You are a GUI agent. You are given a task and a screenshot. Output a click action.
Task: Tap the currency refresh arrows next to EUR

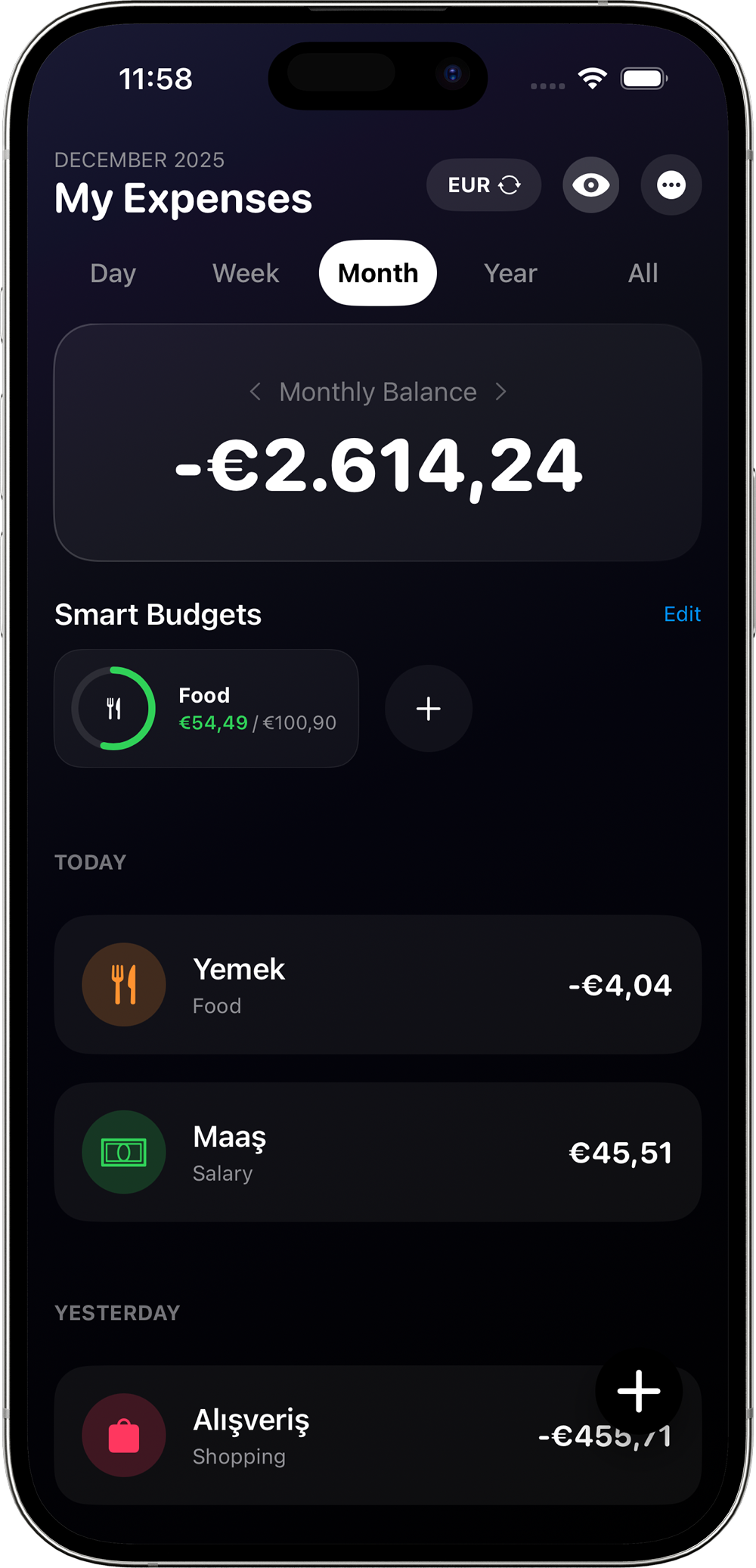(508, 185)
